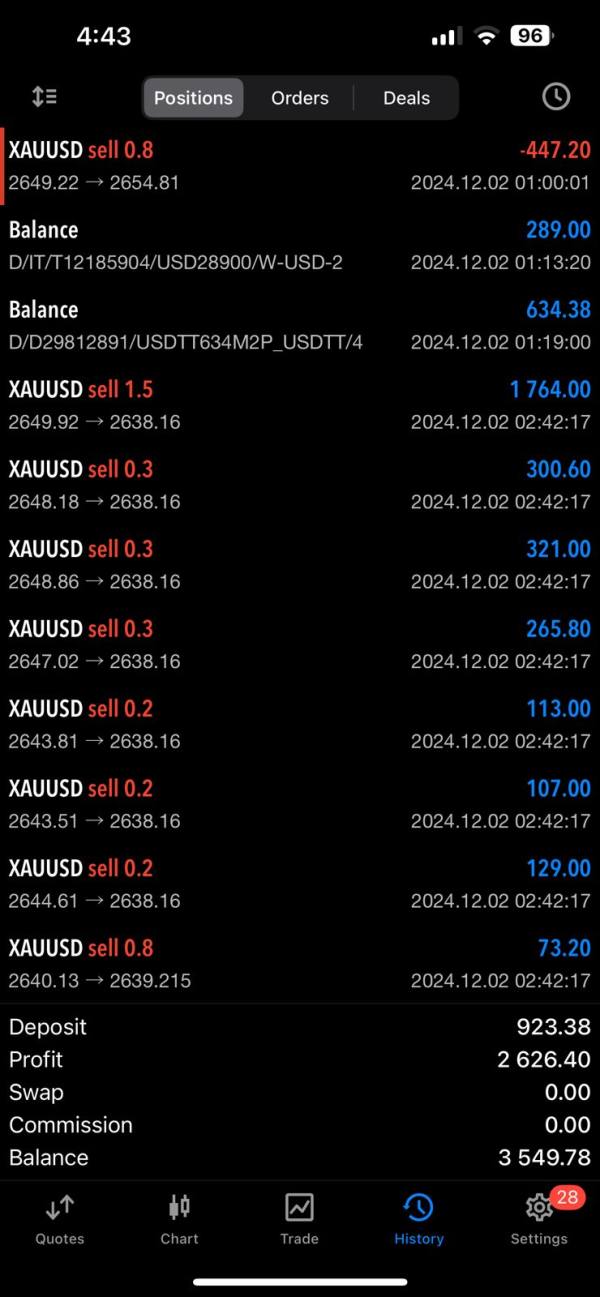Open the XAUUSD position with profit 113.00
600x1297 pixels.
coord(300,725)
